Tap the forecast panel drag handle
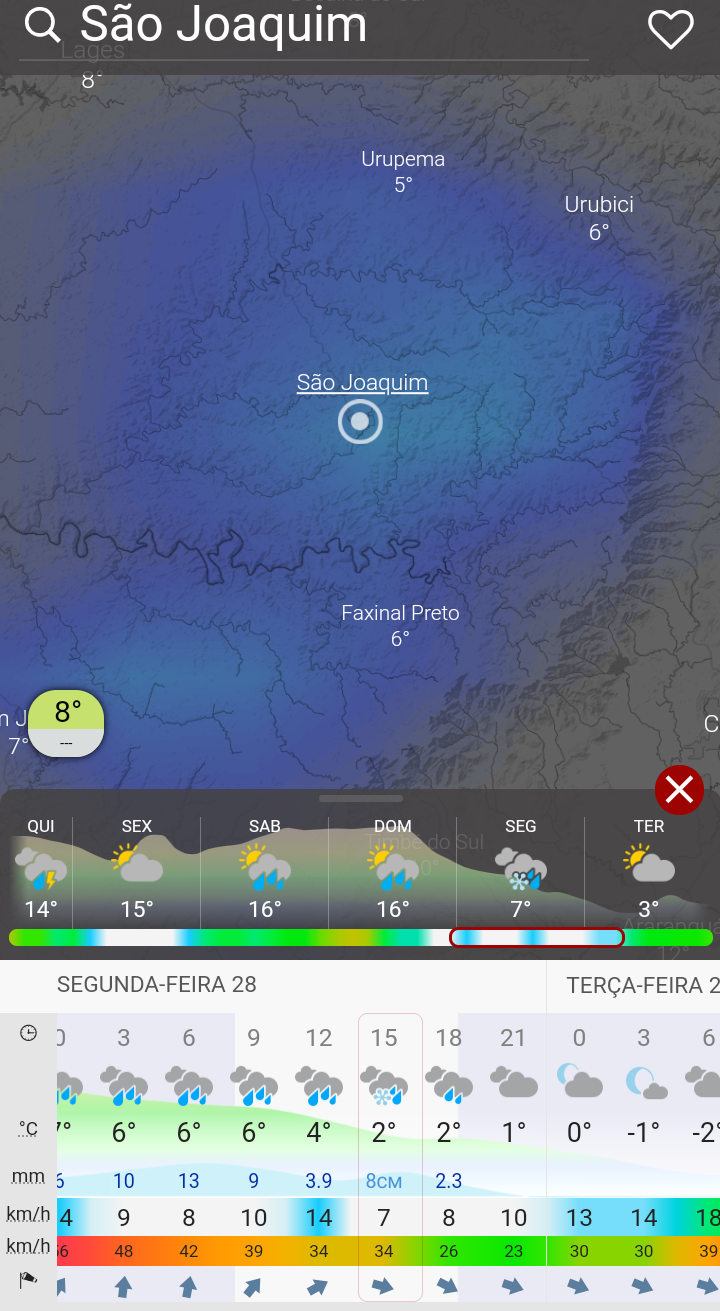This screenshot has height=1311, width=720. point(361,799)
